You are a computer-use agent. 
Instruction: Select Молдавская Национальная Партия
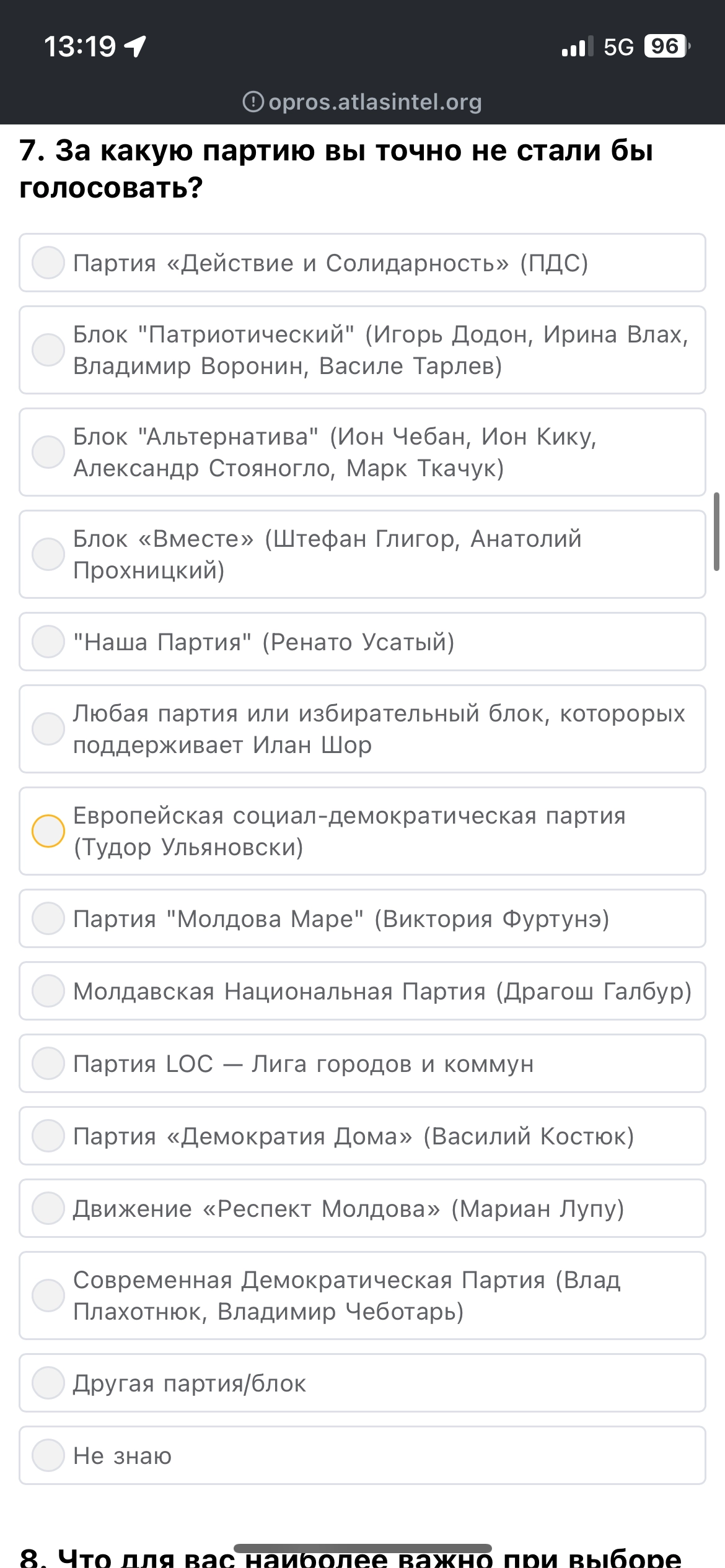pyautogui.click(x=362, y=991)
